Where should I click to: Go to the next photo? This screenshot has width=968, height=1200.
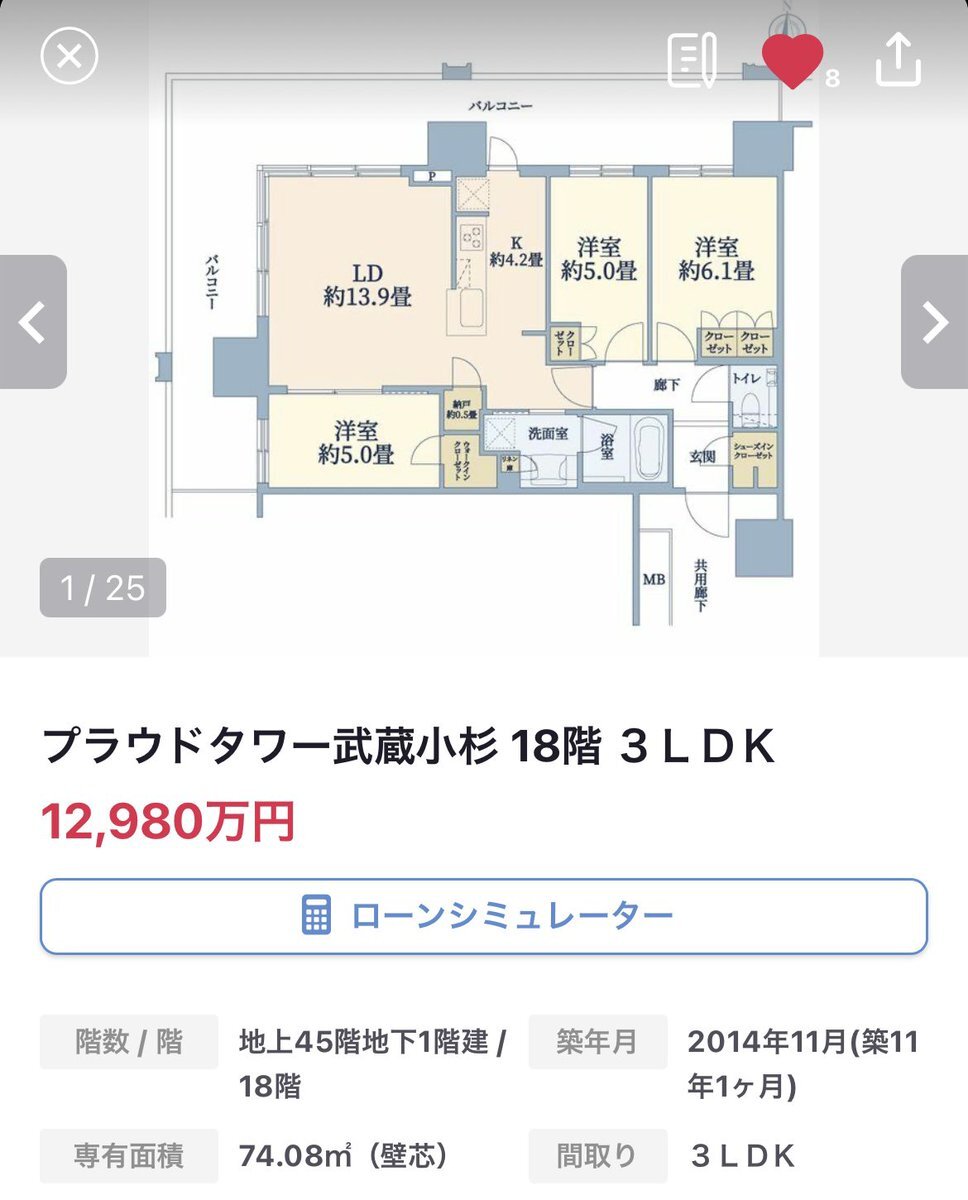point(934,322)
